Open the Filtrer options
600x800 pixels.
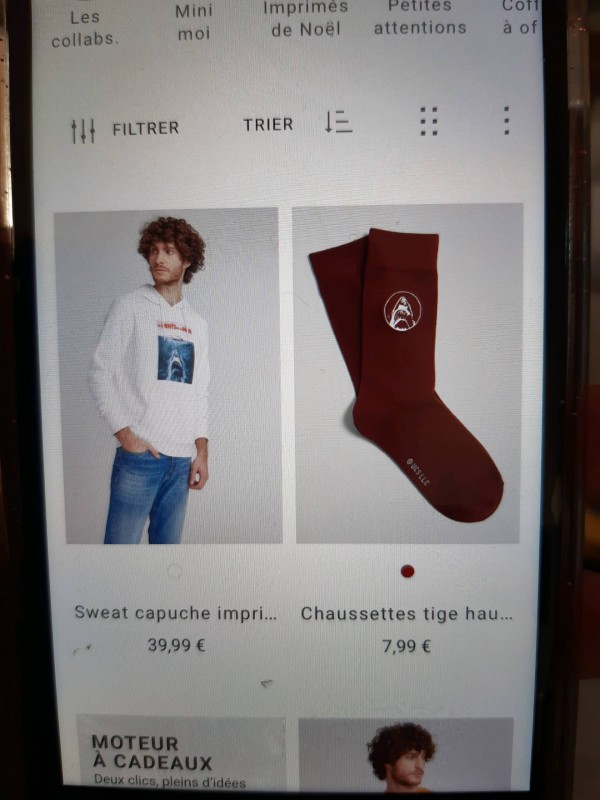click(x=125, y=129)
